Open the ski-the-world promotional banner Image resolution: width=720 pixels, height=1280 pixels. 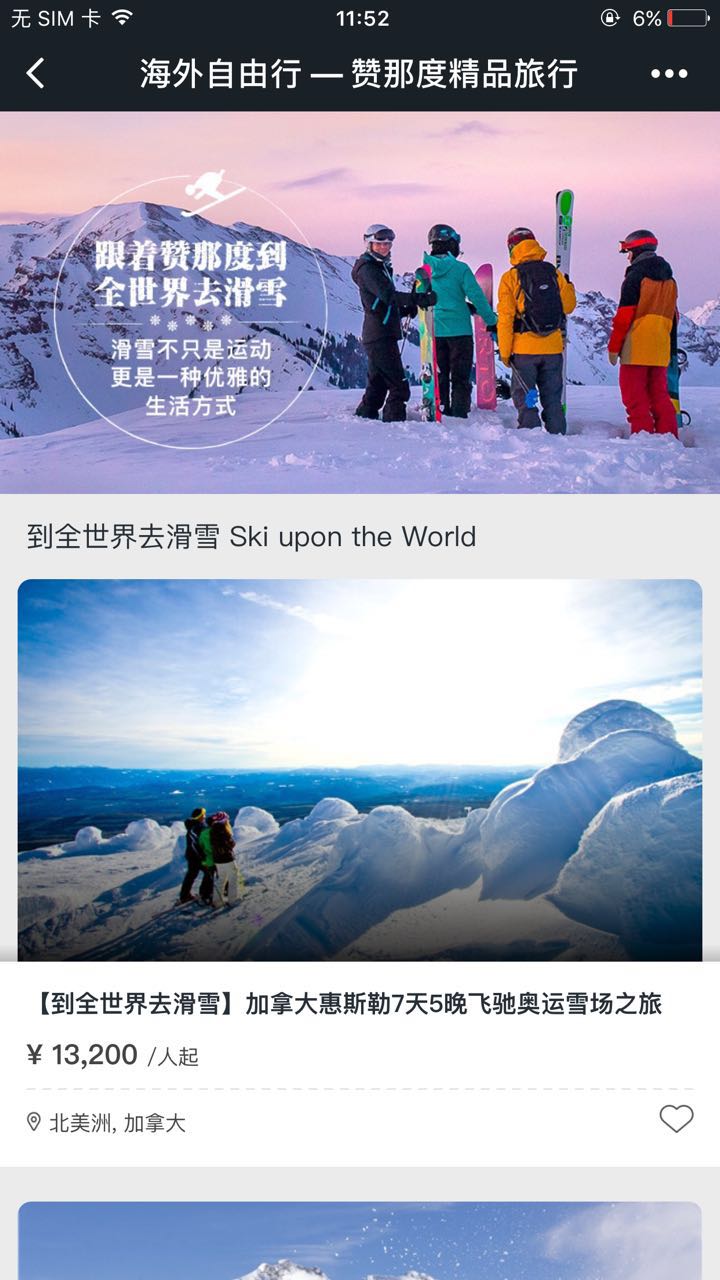click(360, 302)
